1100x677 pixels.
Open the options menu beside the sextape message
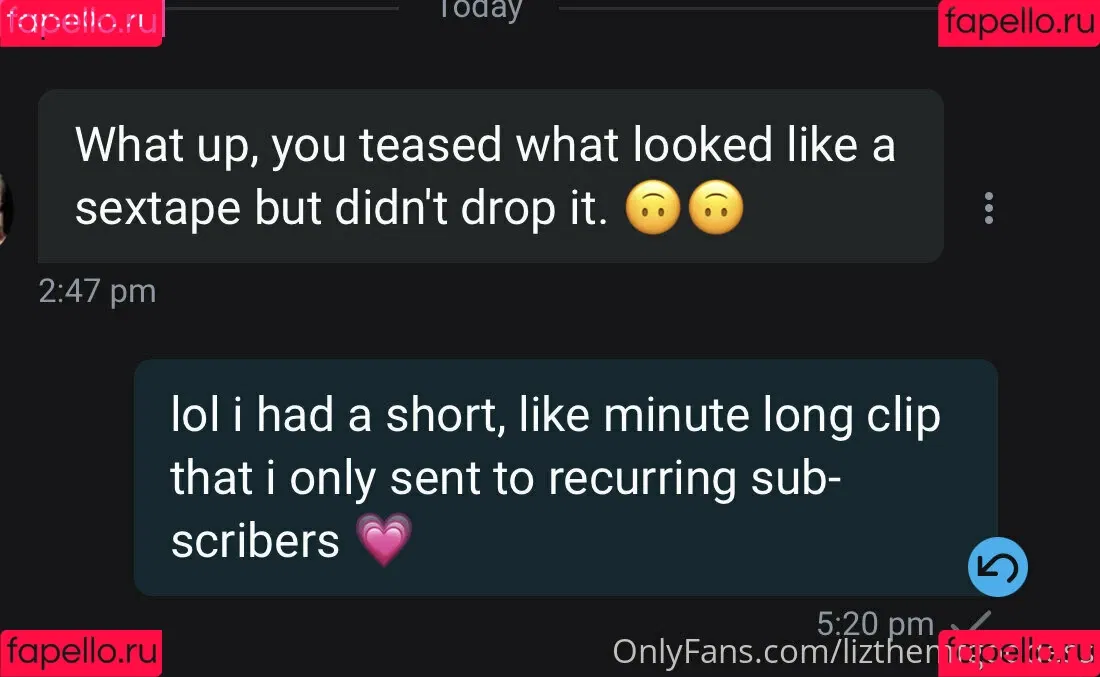coord(989,207)
